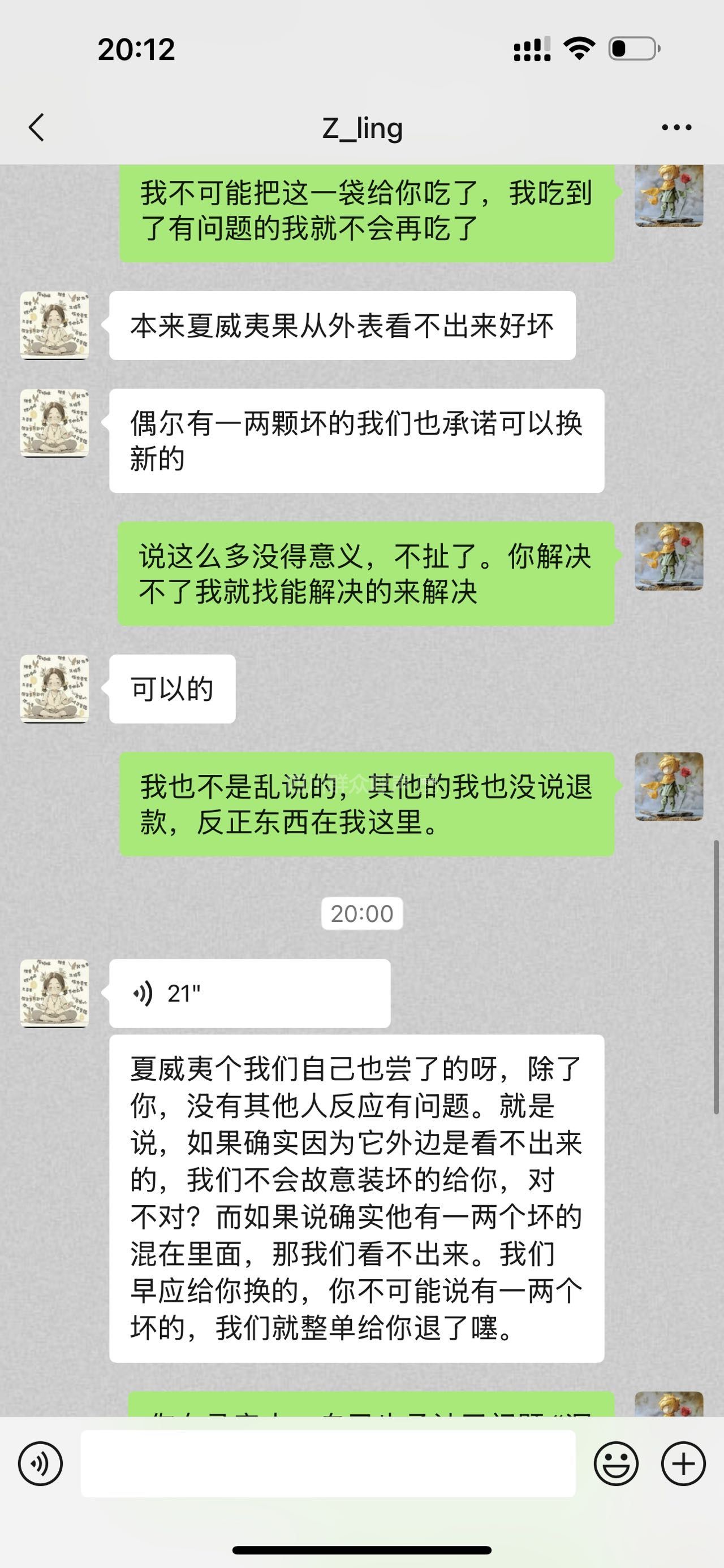The image size is (724, 1568).
Task: Focus the message text field
Action: tap(327, 1463)
